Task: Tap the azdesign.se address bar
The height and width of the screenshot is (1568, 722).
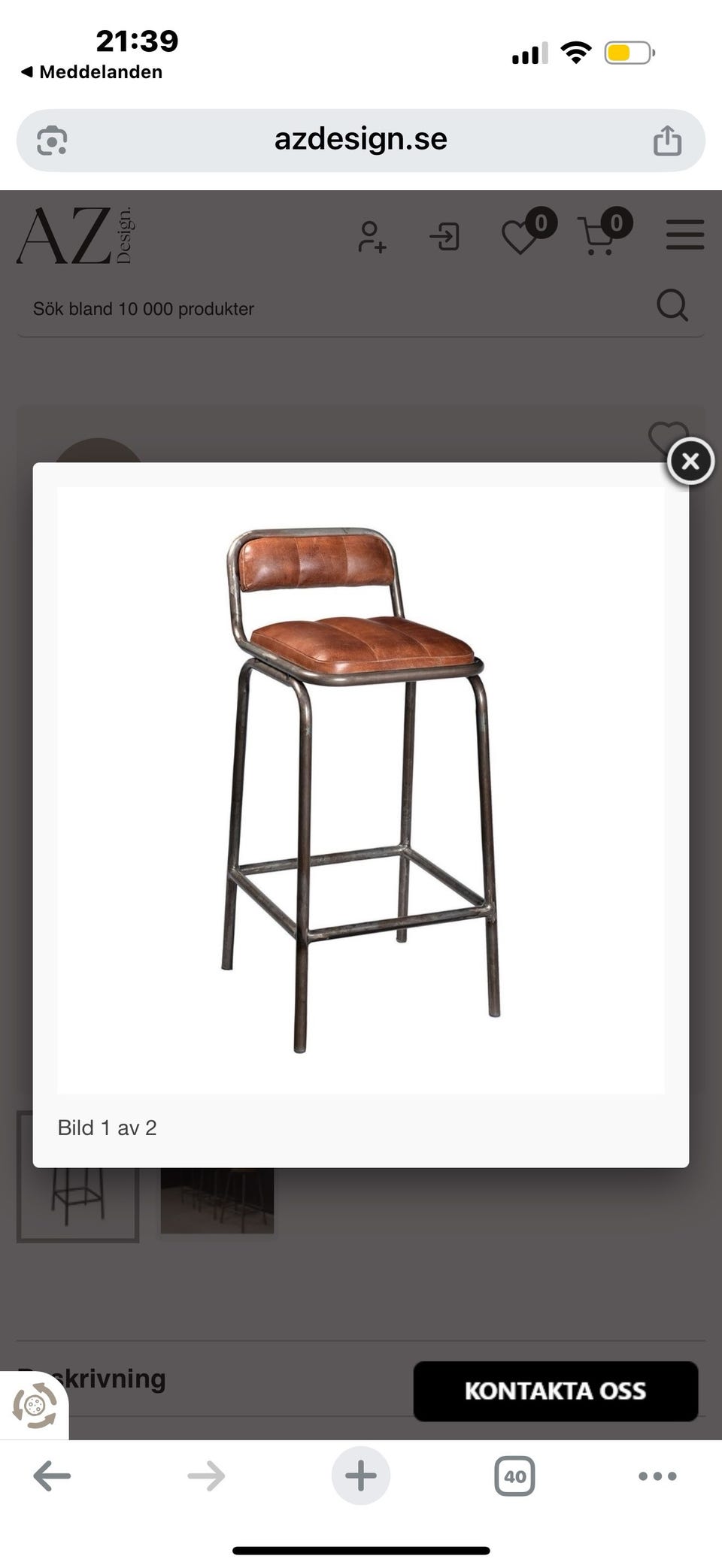Action: [361, 140]
